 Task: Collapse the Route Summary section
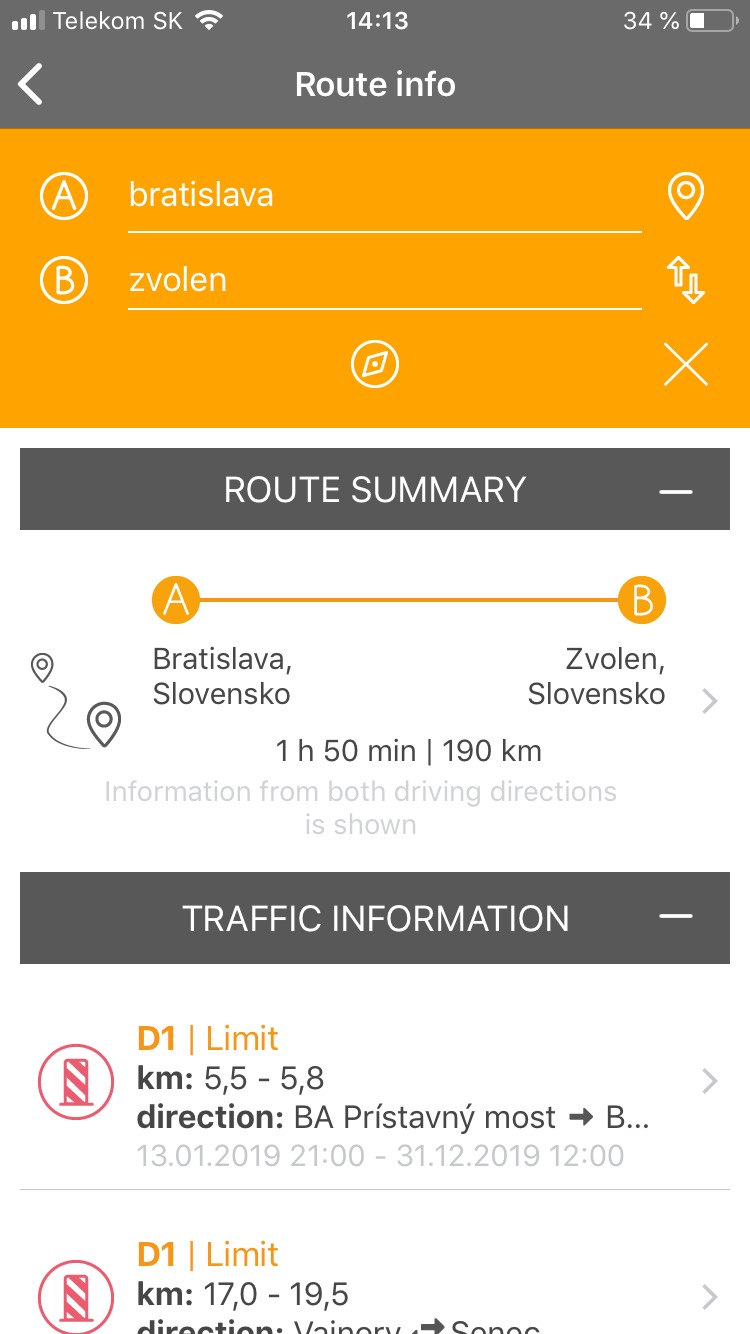[x=677, y=490]
